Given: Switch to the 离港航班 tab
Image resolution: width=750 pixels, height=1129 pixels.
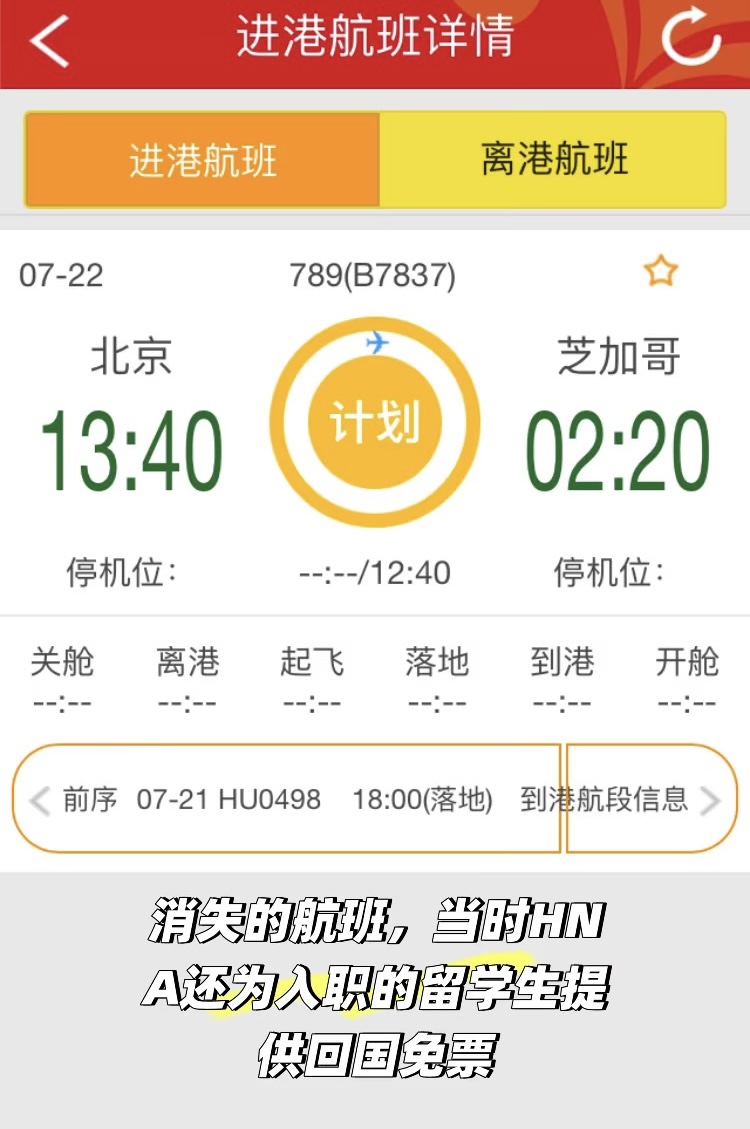Looking at the screenshot, I should [553, 160].
